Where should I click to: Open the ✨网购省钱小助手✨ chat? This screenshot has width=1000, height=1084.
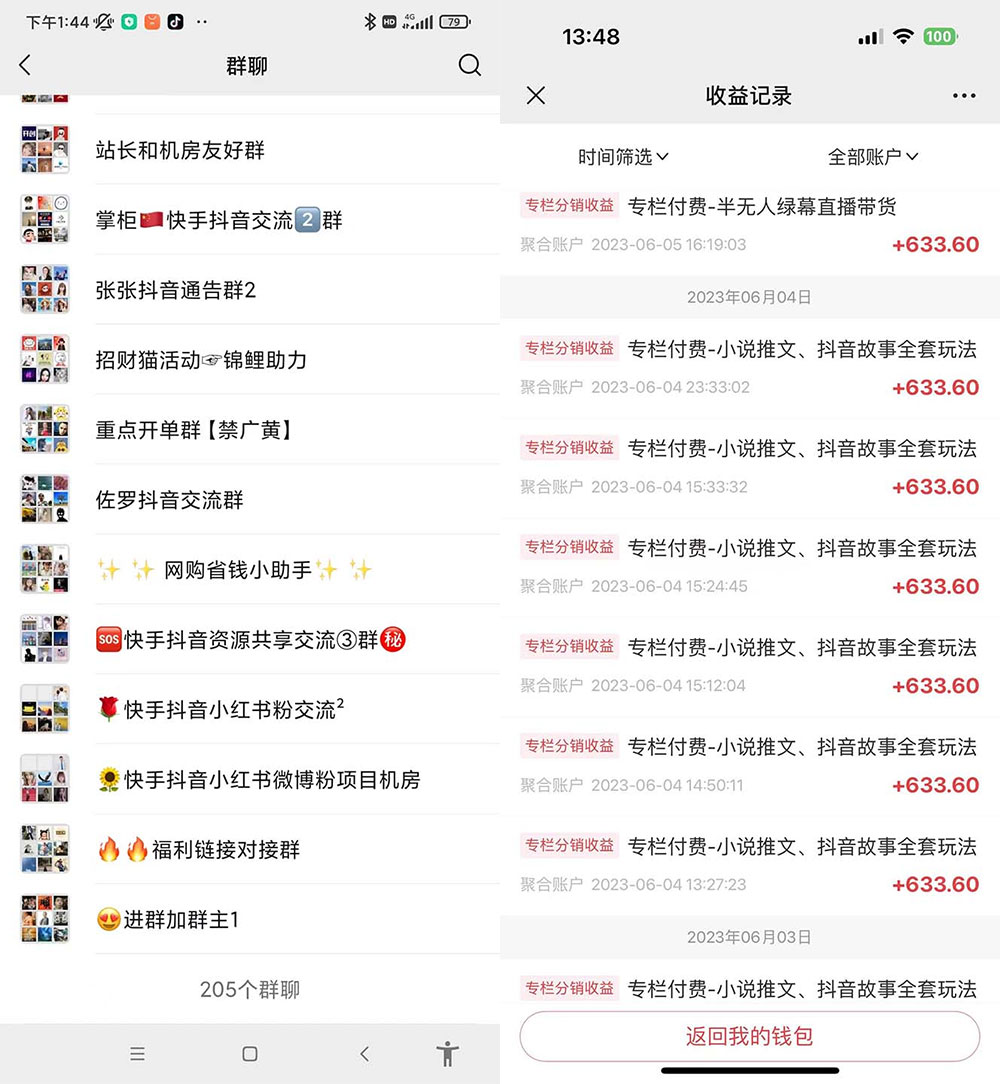point(250,570)
